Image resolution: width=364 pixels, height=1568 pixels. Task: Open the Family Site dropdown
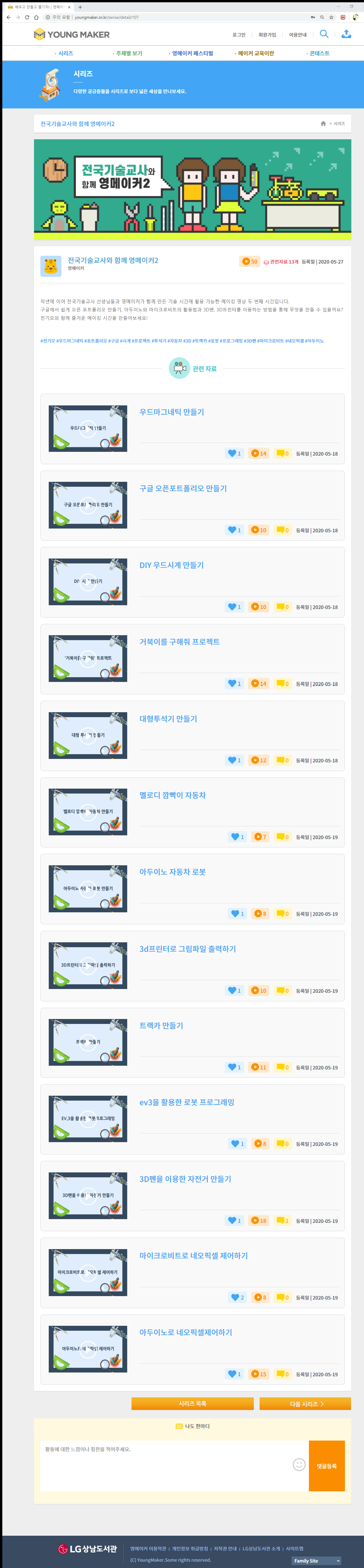(316, 1556)
